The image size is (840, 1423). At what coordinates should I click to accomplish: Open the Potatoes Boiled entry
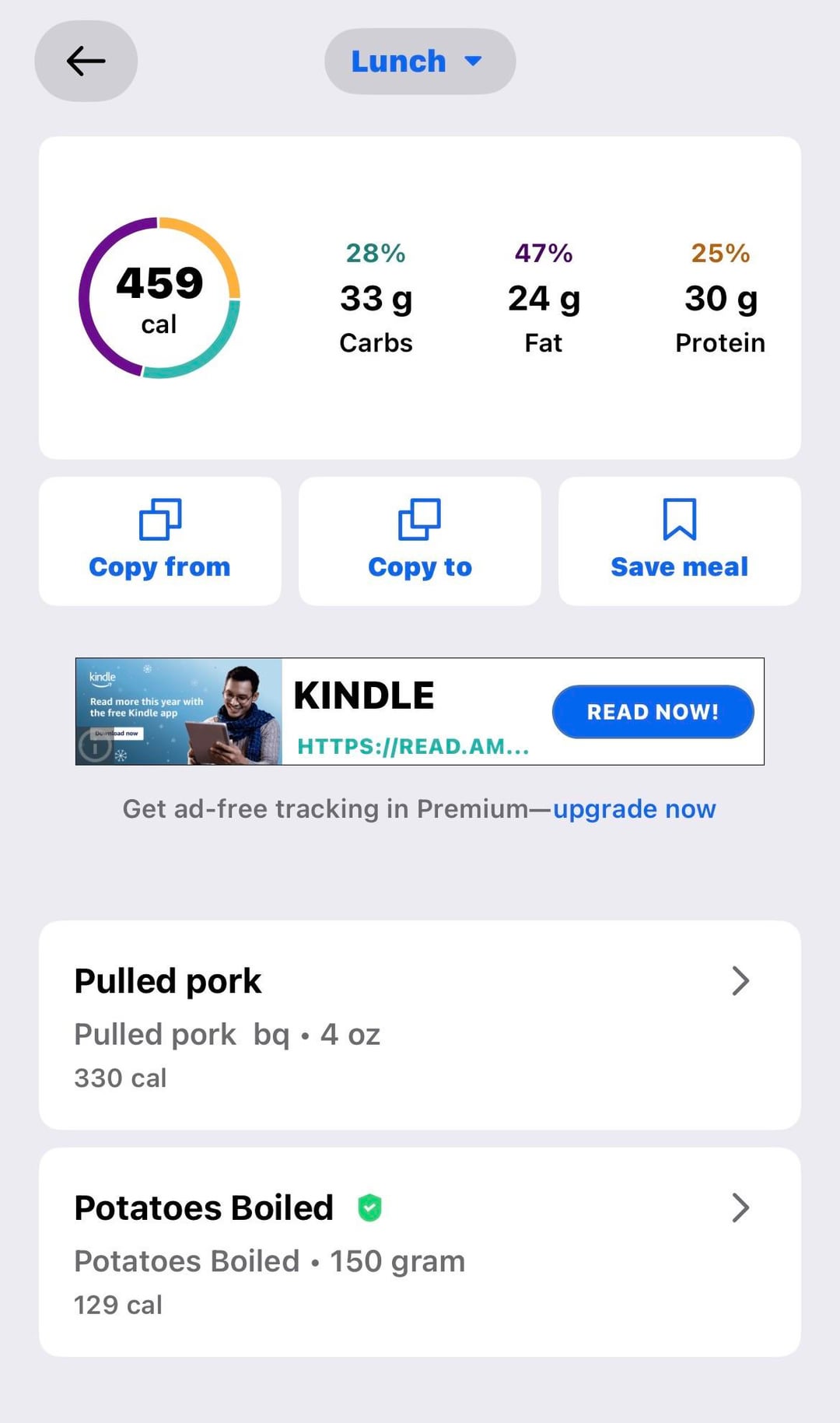(419, 1252)
